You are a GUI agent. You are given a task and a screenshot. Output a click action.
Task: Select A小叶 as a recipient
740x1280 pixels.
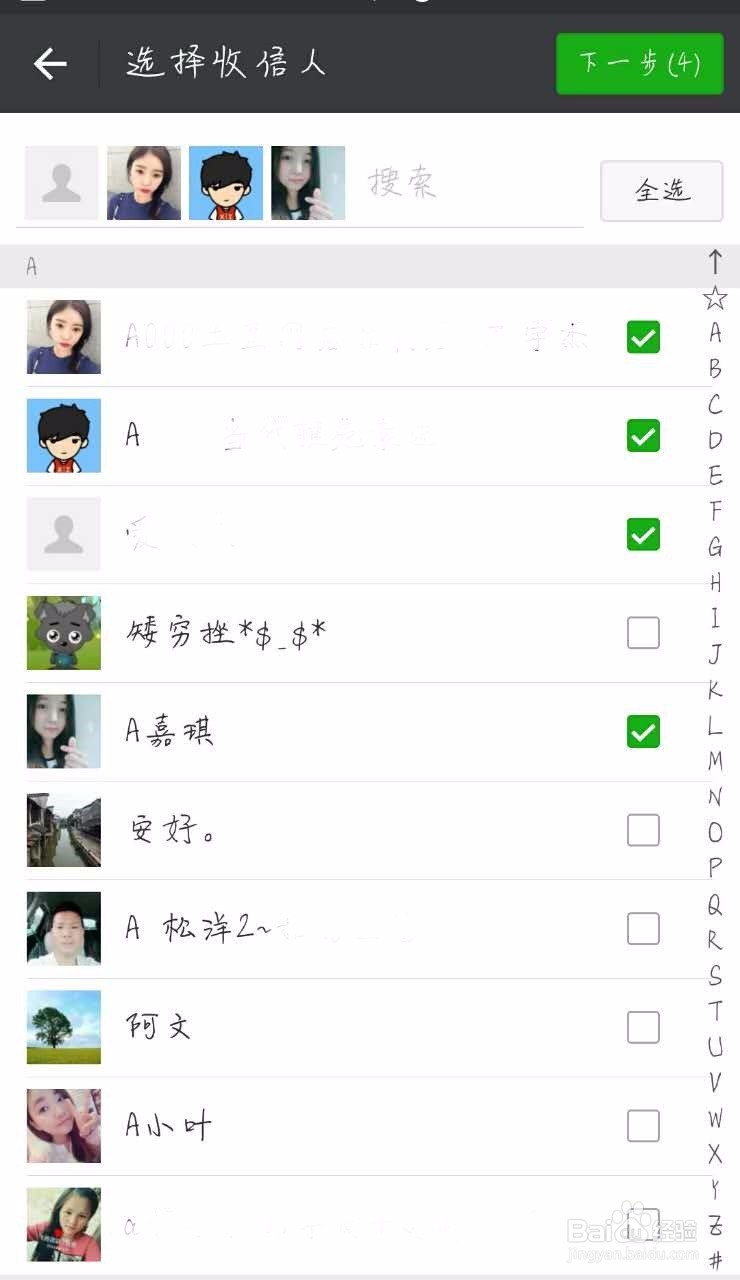coord(643,1125)
